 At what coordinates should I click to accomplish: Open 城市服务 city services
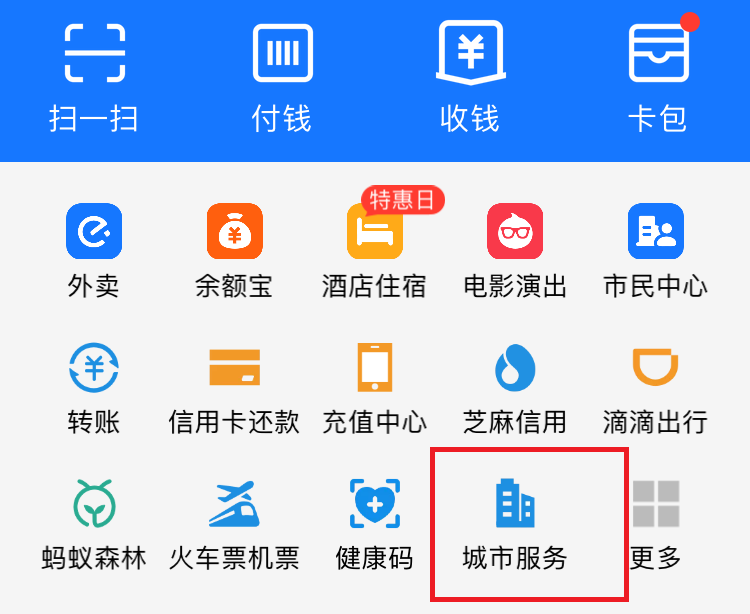coord(515,523)
